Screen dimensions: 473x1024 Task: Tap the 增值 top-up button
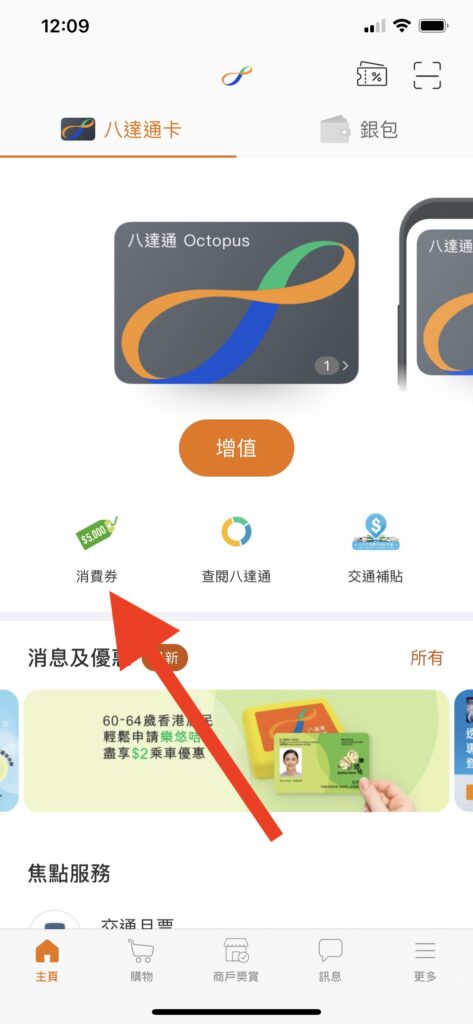coord(236,448)
